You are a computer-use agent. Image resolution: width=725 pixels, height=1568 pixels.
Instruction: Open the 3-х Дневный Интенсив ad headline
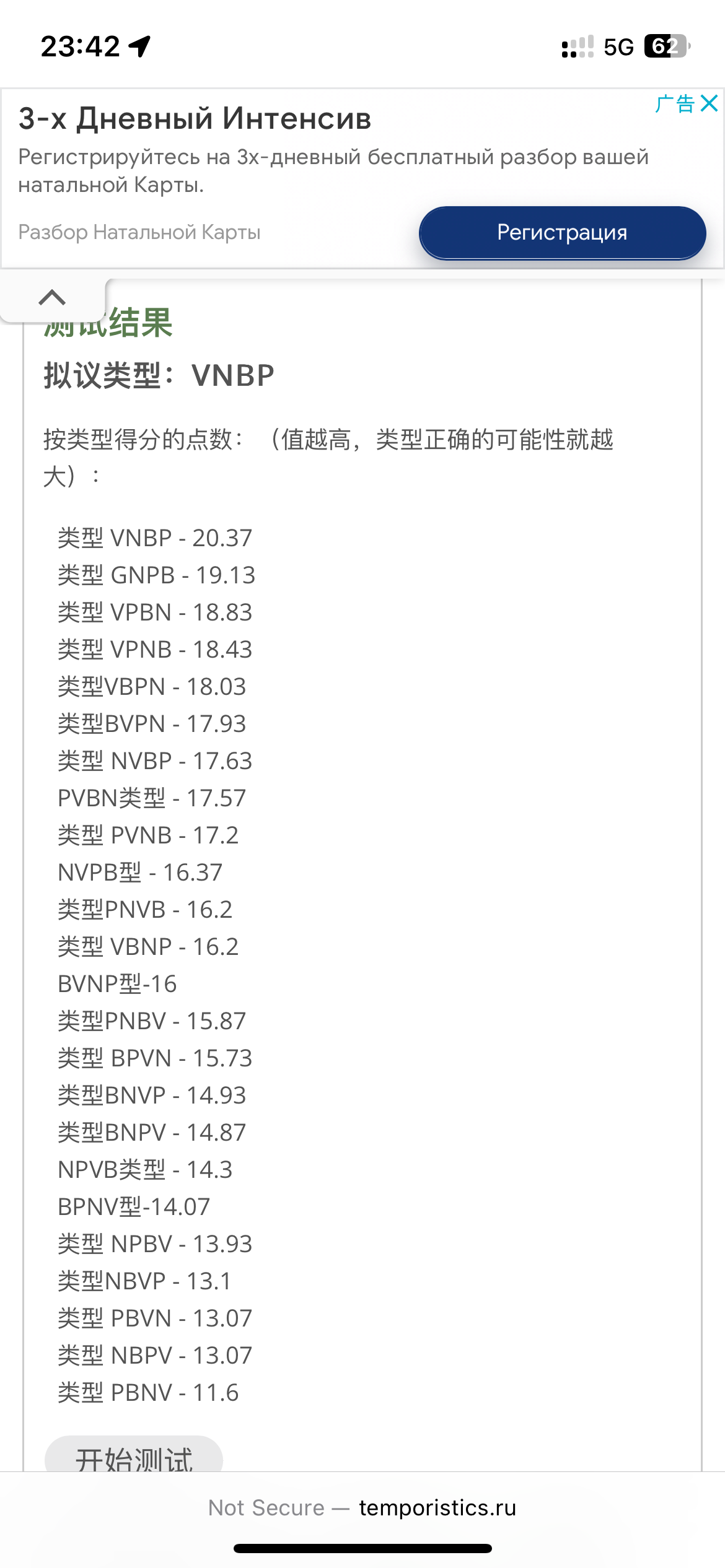pos(195,118)
